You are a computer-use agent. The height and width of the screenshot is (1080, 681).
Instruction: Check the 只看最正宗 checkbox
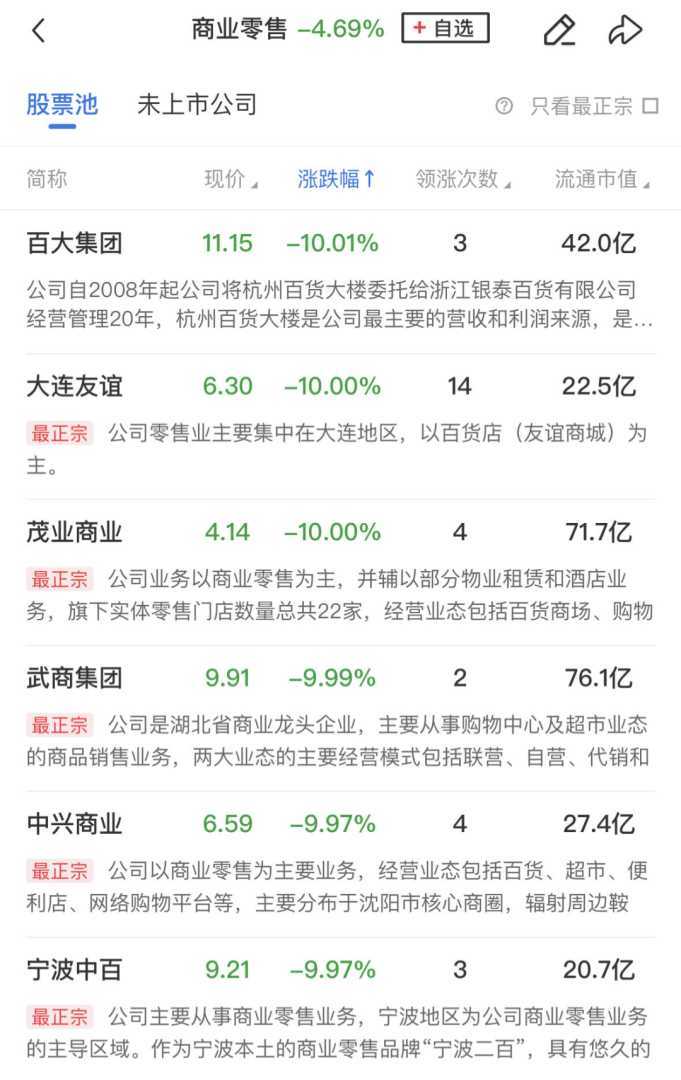point(650,106)
